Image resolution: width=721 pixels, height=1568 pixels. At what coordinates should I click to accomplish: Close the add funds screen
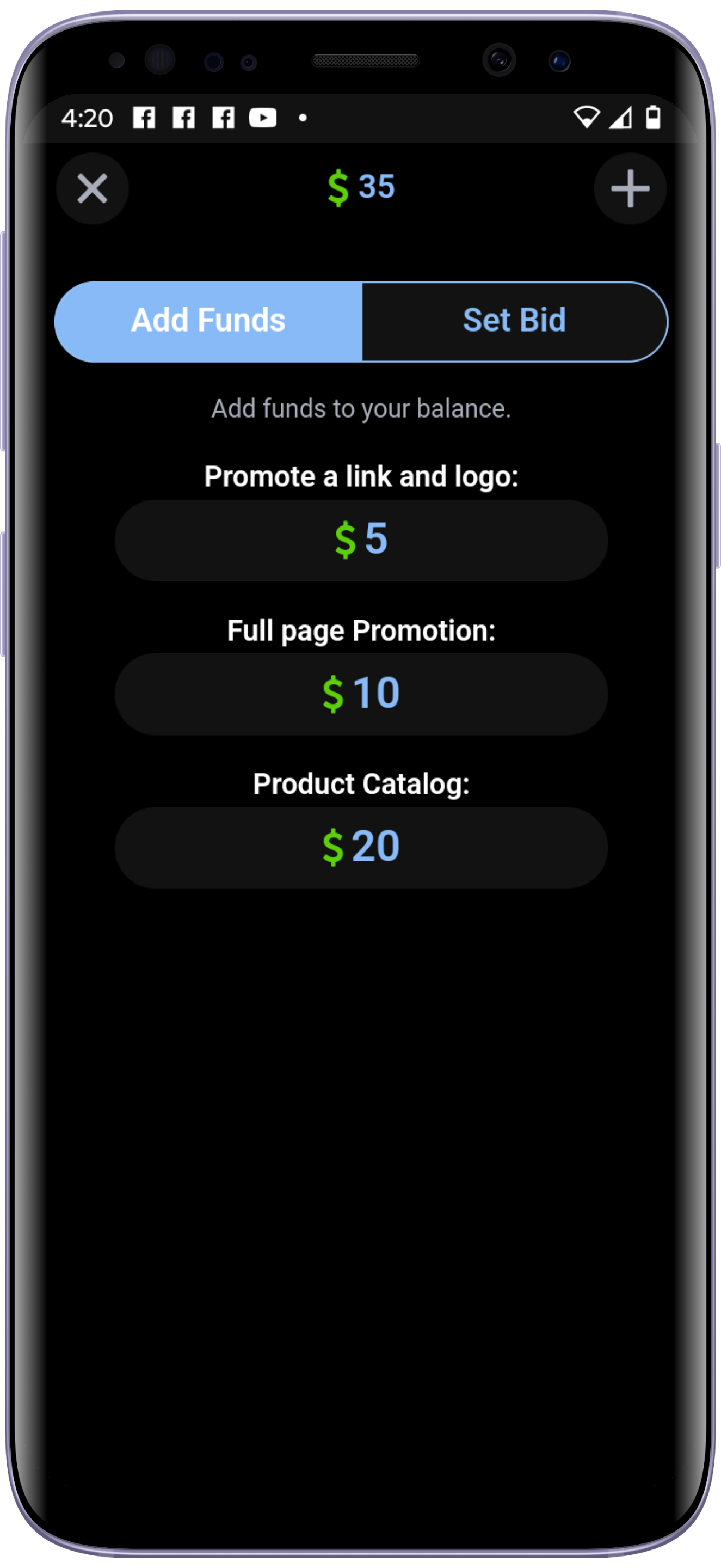tap(93, 189)
